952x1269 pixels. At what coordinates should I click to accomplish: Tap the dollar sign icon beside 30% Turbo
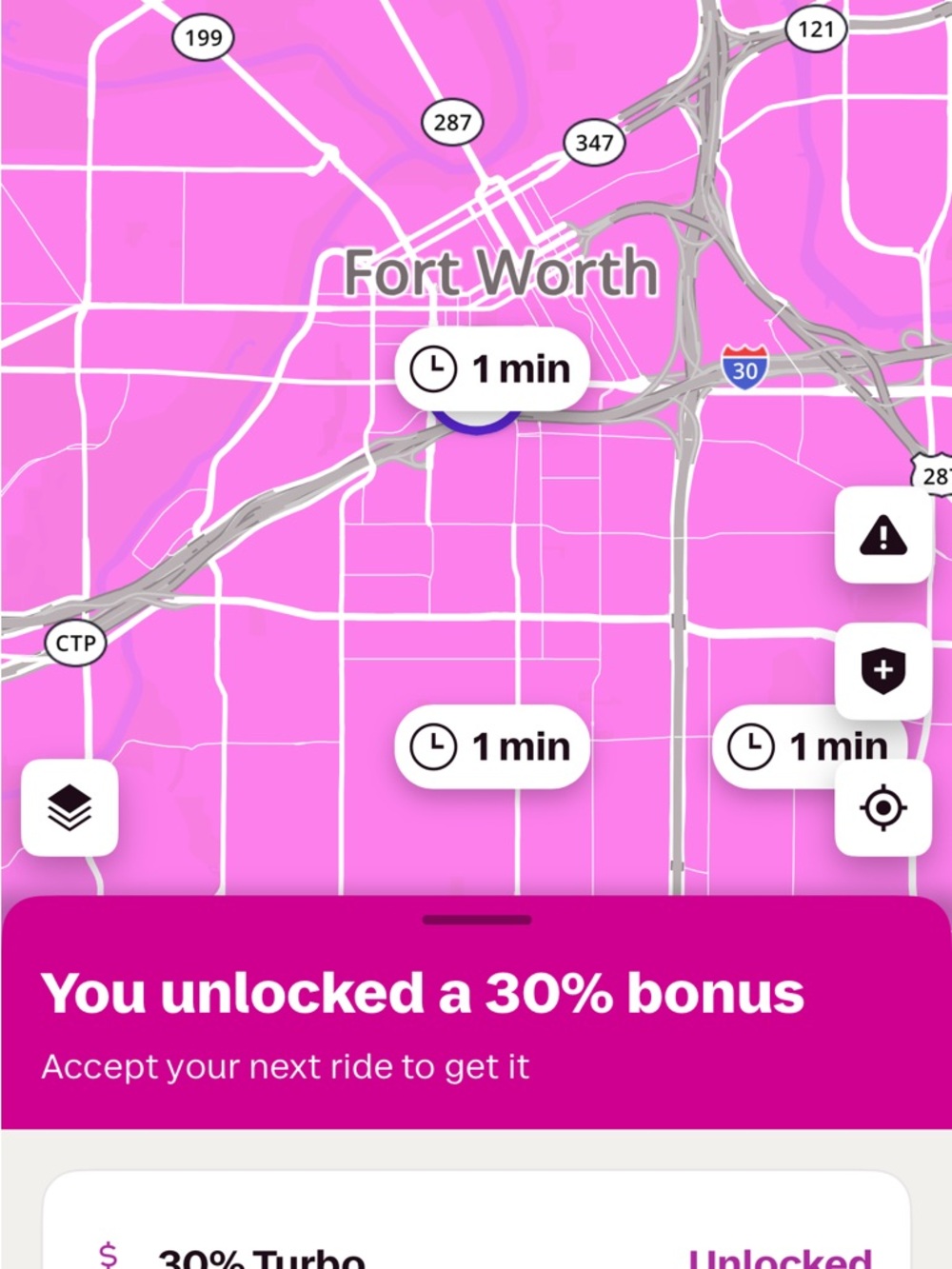point(109,1255)
